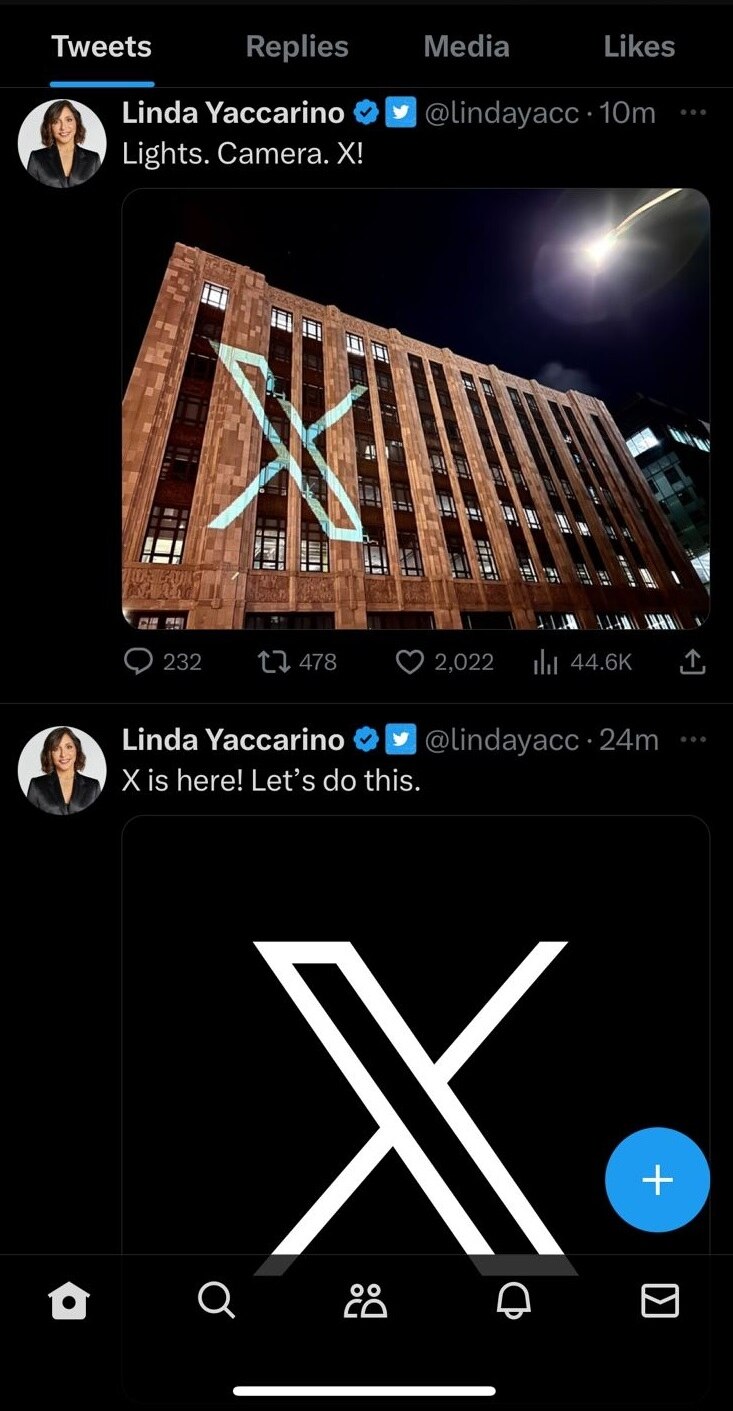Open the Communities icon in bottom bar
733x1411 pixels.
click(366, 1302)
